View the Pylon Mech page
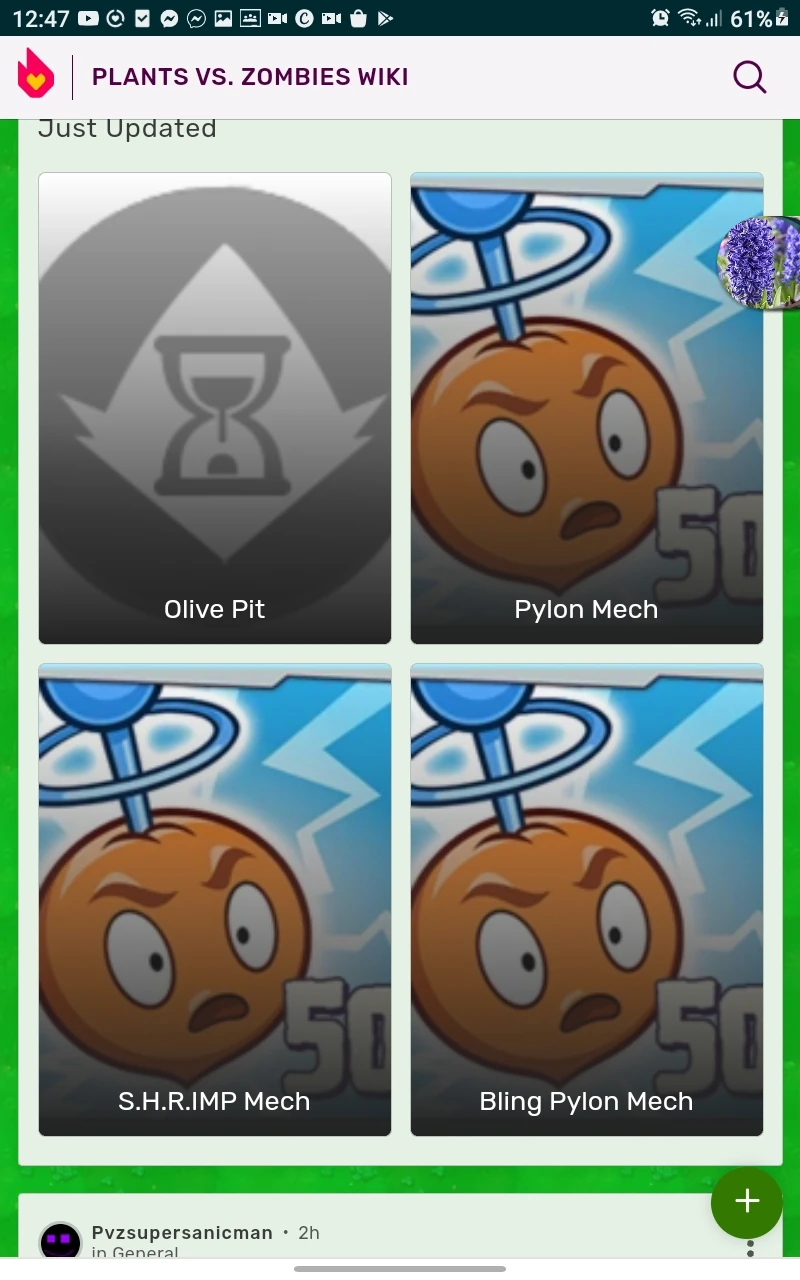This screenshot has height=1280, width=800. [586, 407]
